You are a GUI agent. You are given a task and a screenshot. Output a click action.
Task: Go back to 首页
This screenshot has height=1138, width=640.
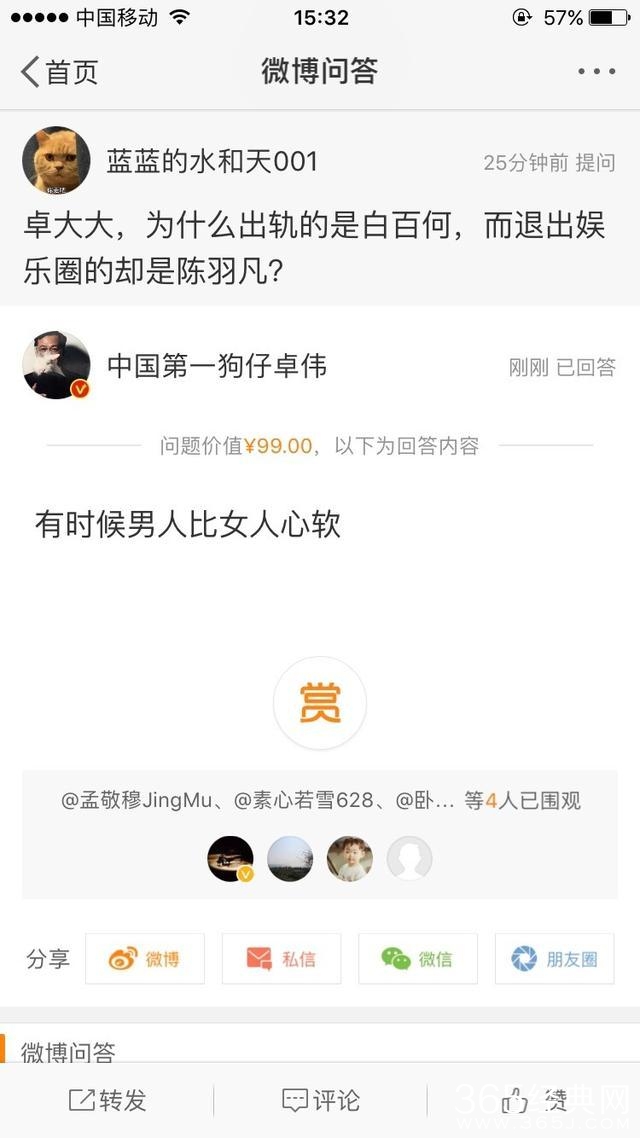coord(59,72)
